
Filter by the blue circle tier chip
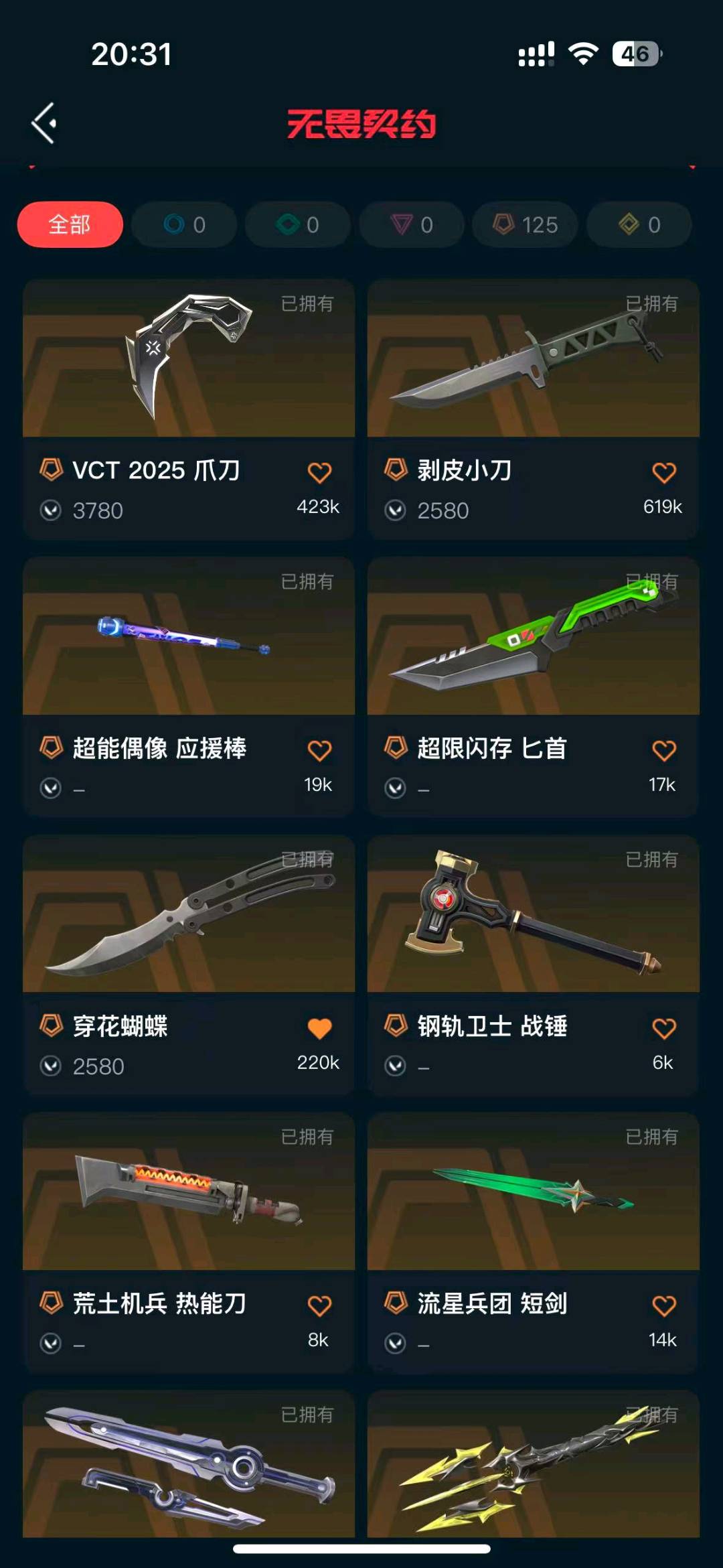click(x=184, y=224)
